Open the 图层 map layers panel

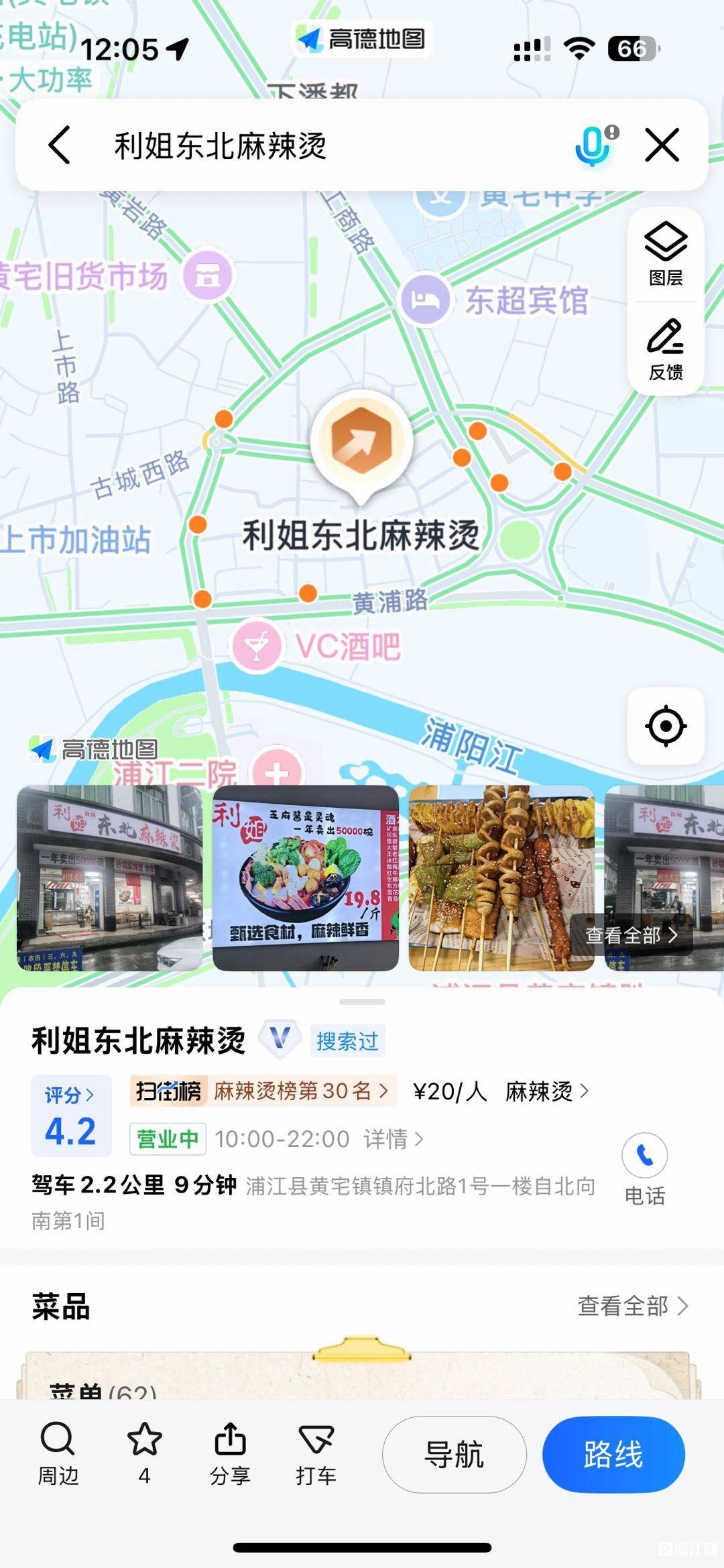666,255
